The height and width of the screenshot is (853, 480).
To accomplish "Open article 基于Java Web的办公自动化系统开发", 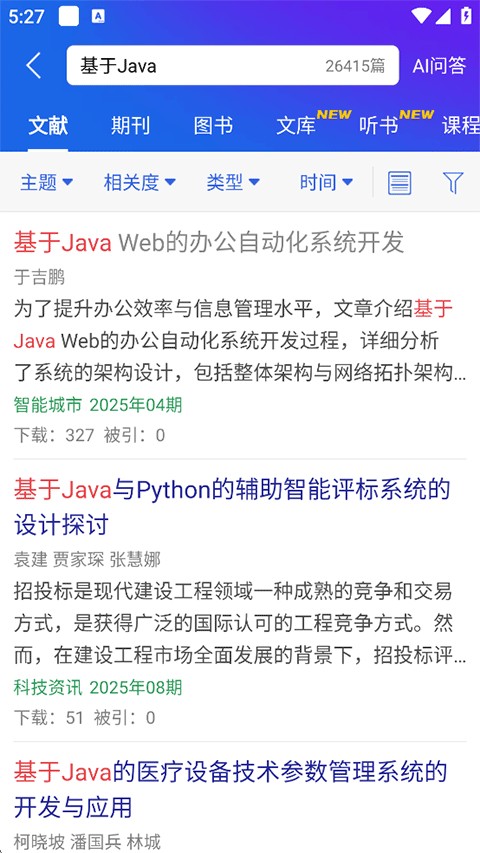I will [x=209, y=242].
